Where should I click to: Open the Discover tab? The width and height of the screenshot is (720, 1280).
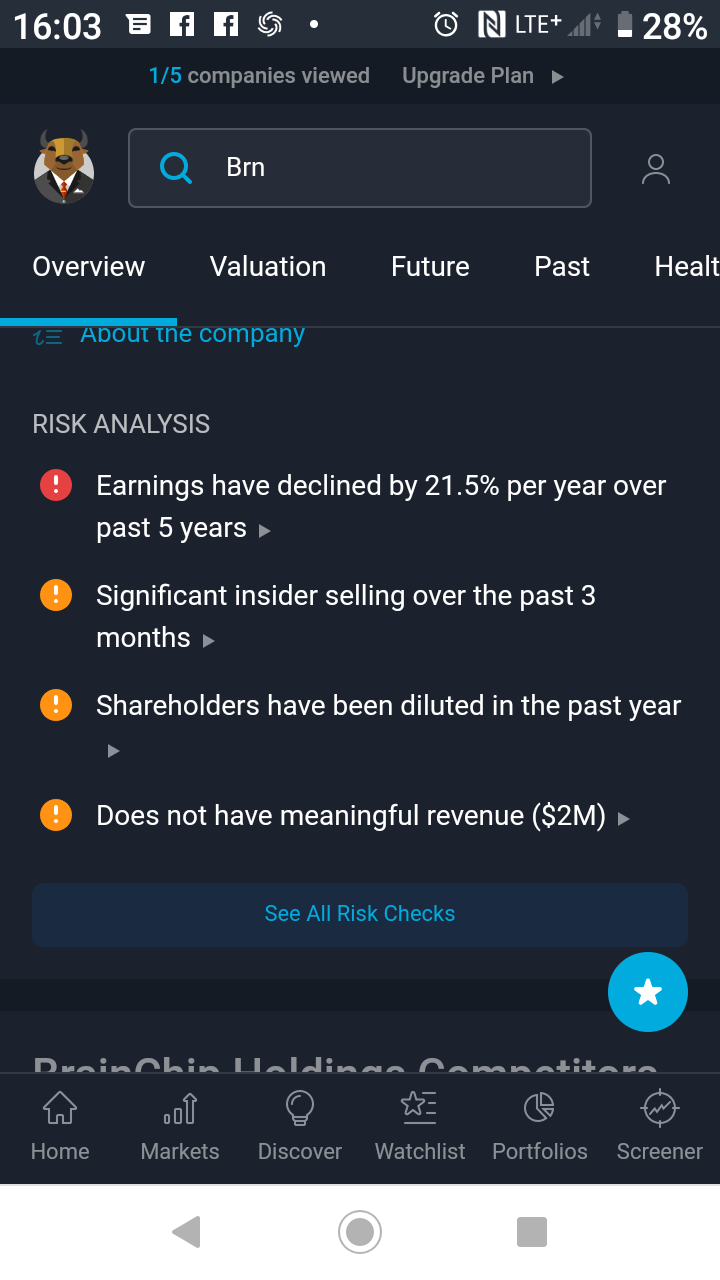click(x=300, y=1125)
